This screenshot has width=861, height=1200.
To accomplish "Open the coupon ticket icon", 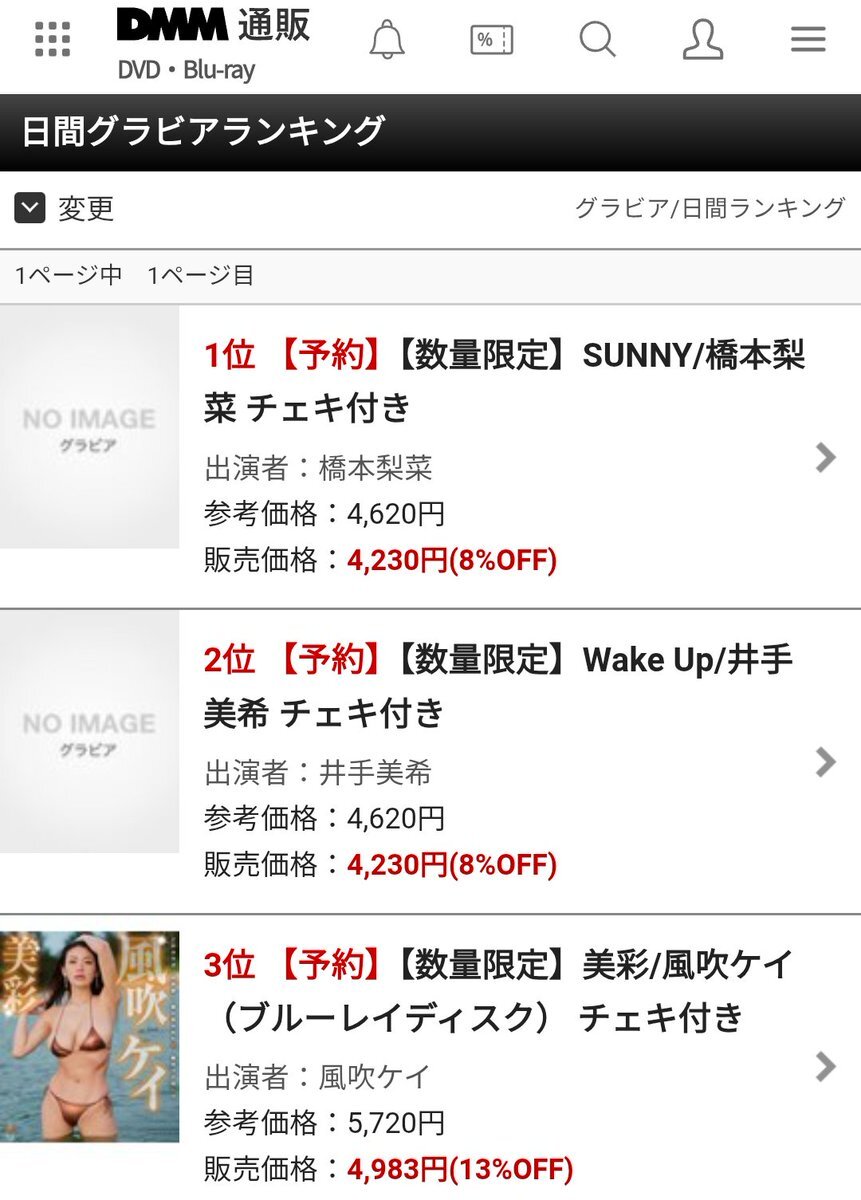I will (x=492, y=40).
